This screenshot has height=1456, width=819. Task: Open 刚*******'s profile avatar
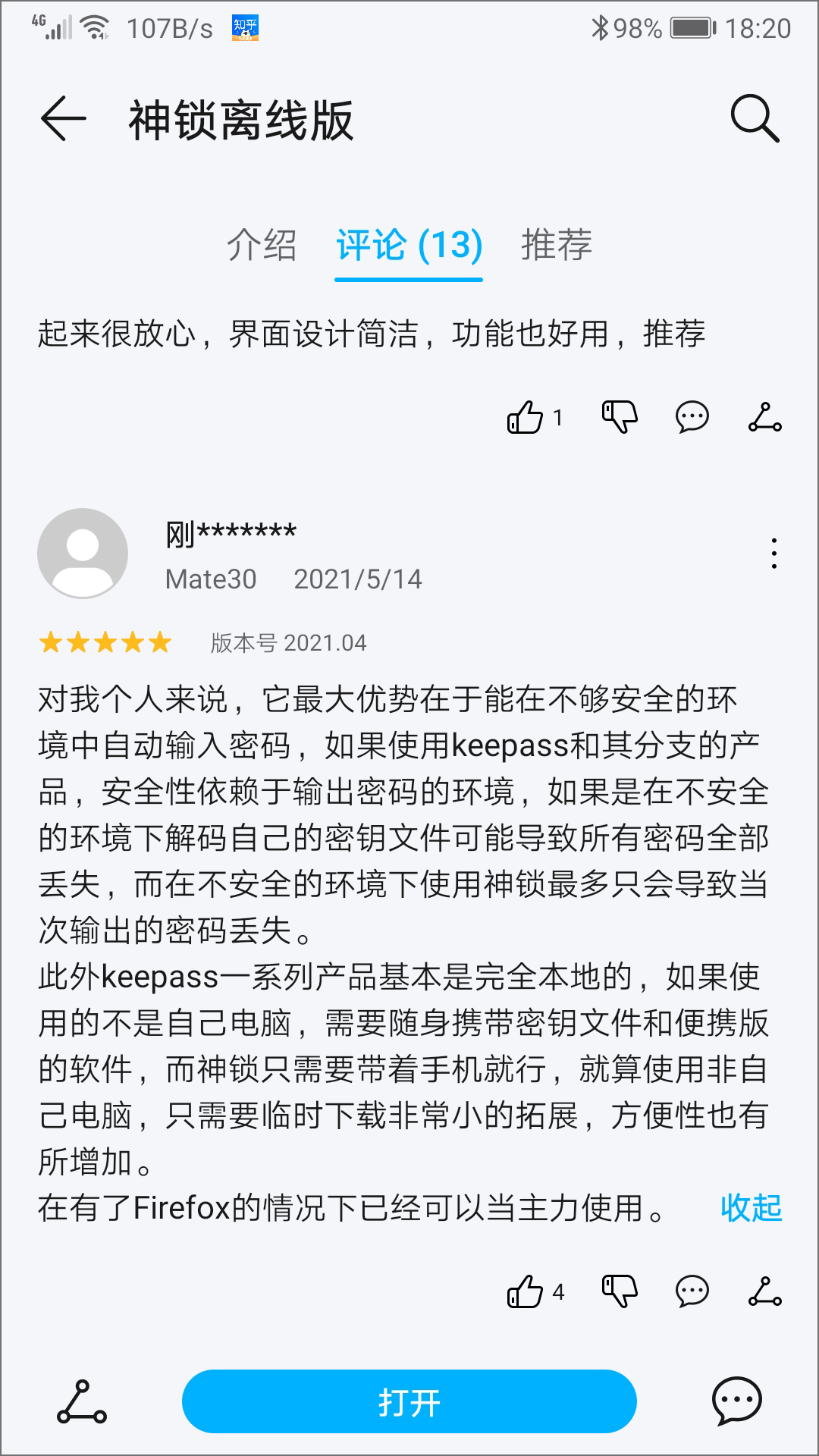pos(83,554)
